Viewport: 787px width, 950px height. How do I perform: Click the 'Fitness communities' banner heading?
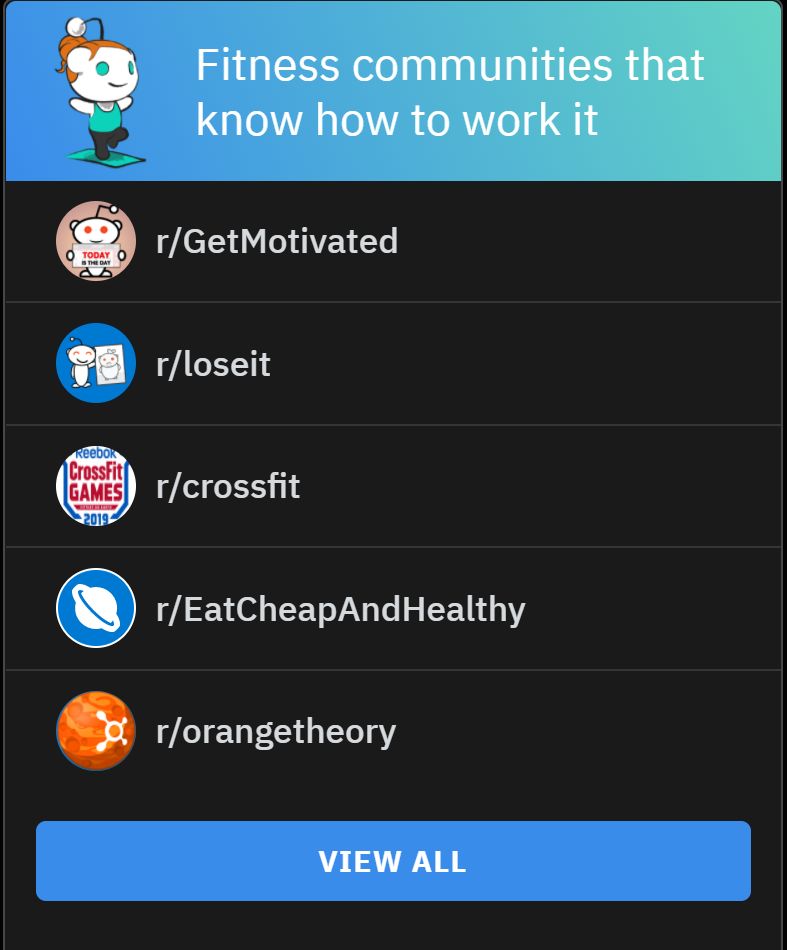click(x=450, y=92)
